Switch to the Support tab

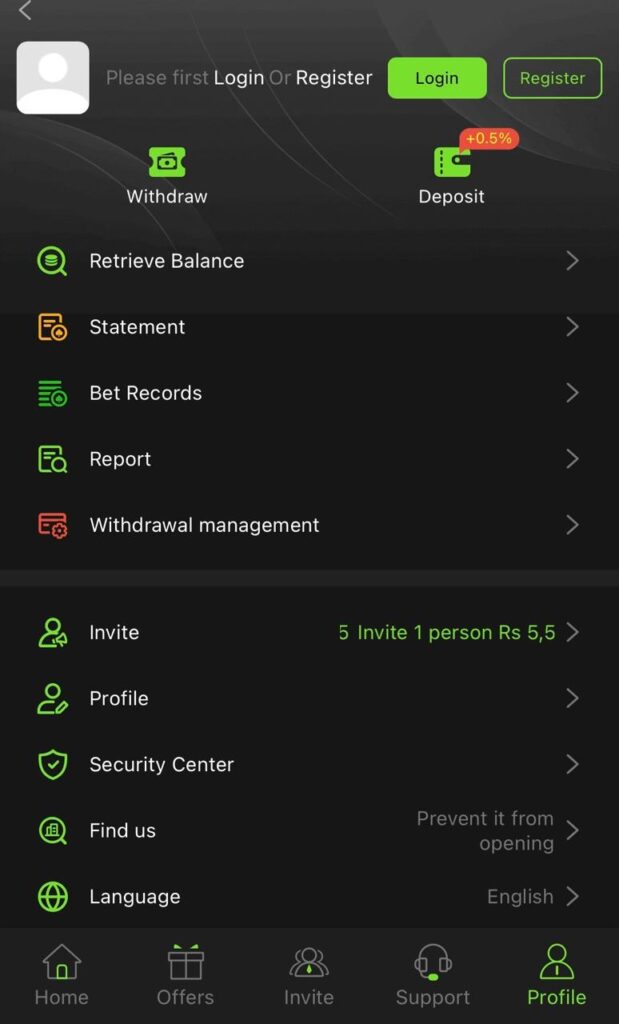(x=432, y=976)
